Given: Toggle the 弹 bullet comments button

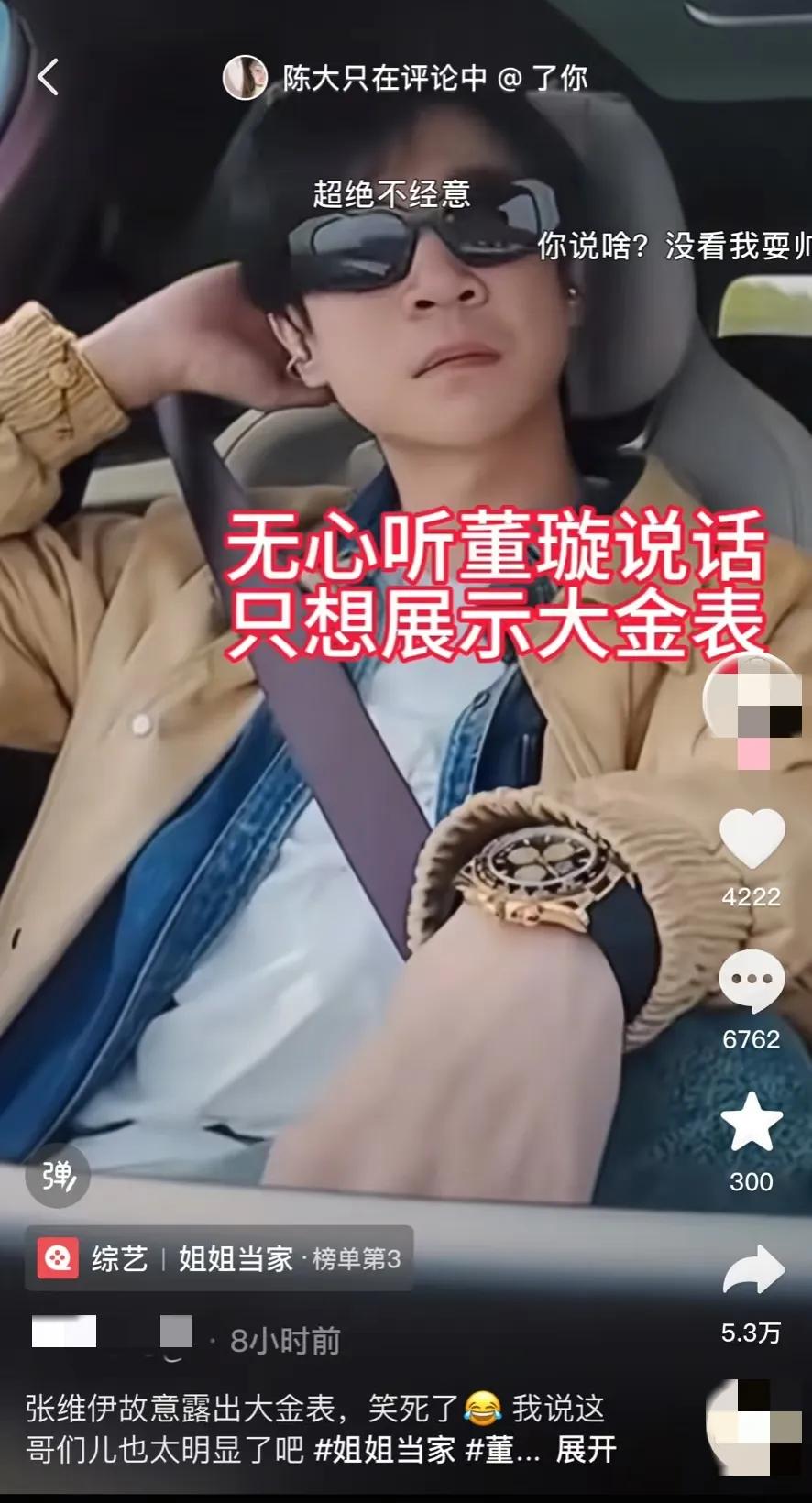Looking at the screenshot, I should [x=57, y=1175].
